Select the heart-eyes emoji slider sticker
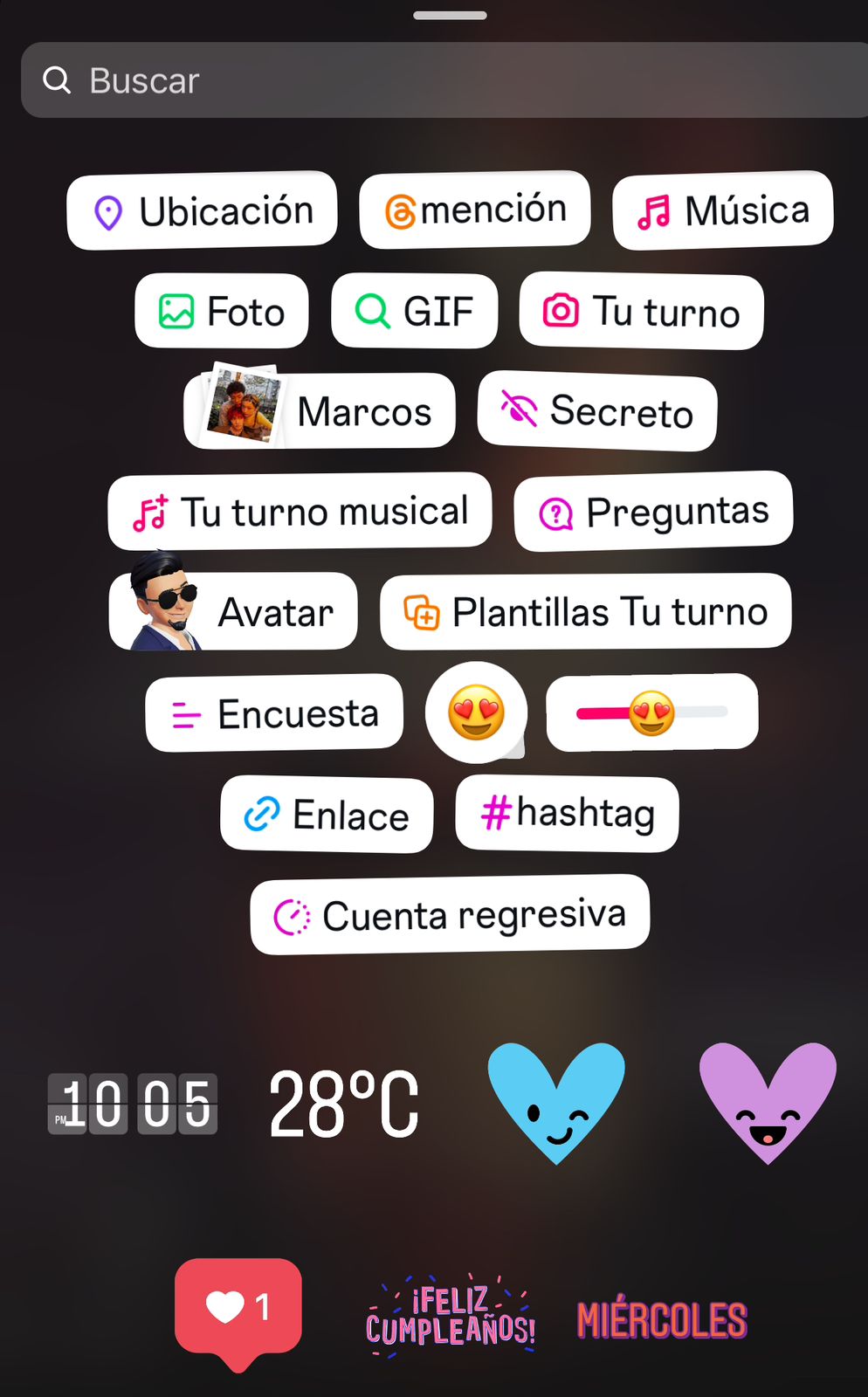The image size is (868, 1397). (652, 712)
